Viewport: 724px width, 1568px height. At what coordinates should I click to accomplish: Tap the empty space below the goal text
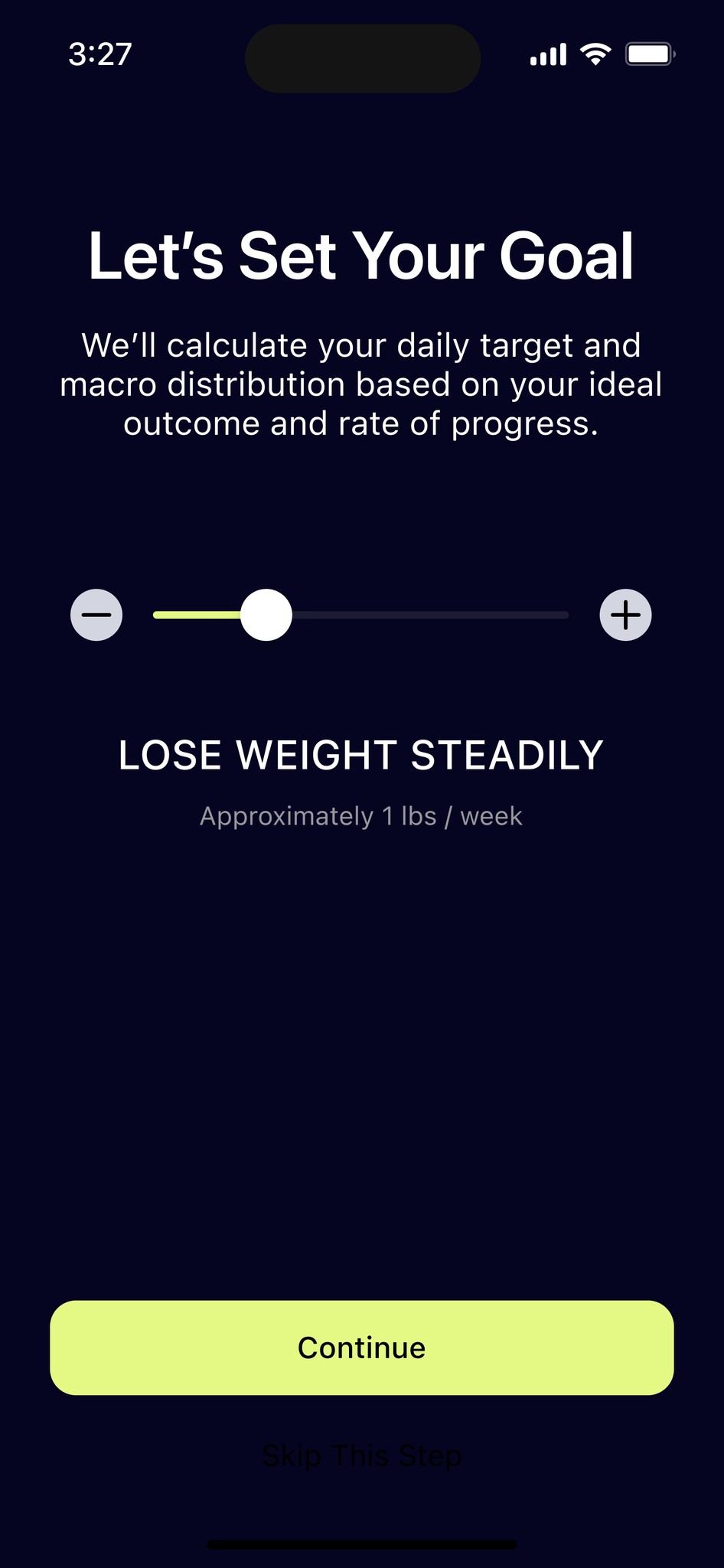pos(361,1034)
